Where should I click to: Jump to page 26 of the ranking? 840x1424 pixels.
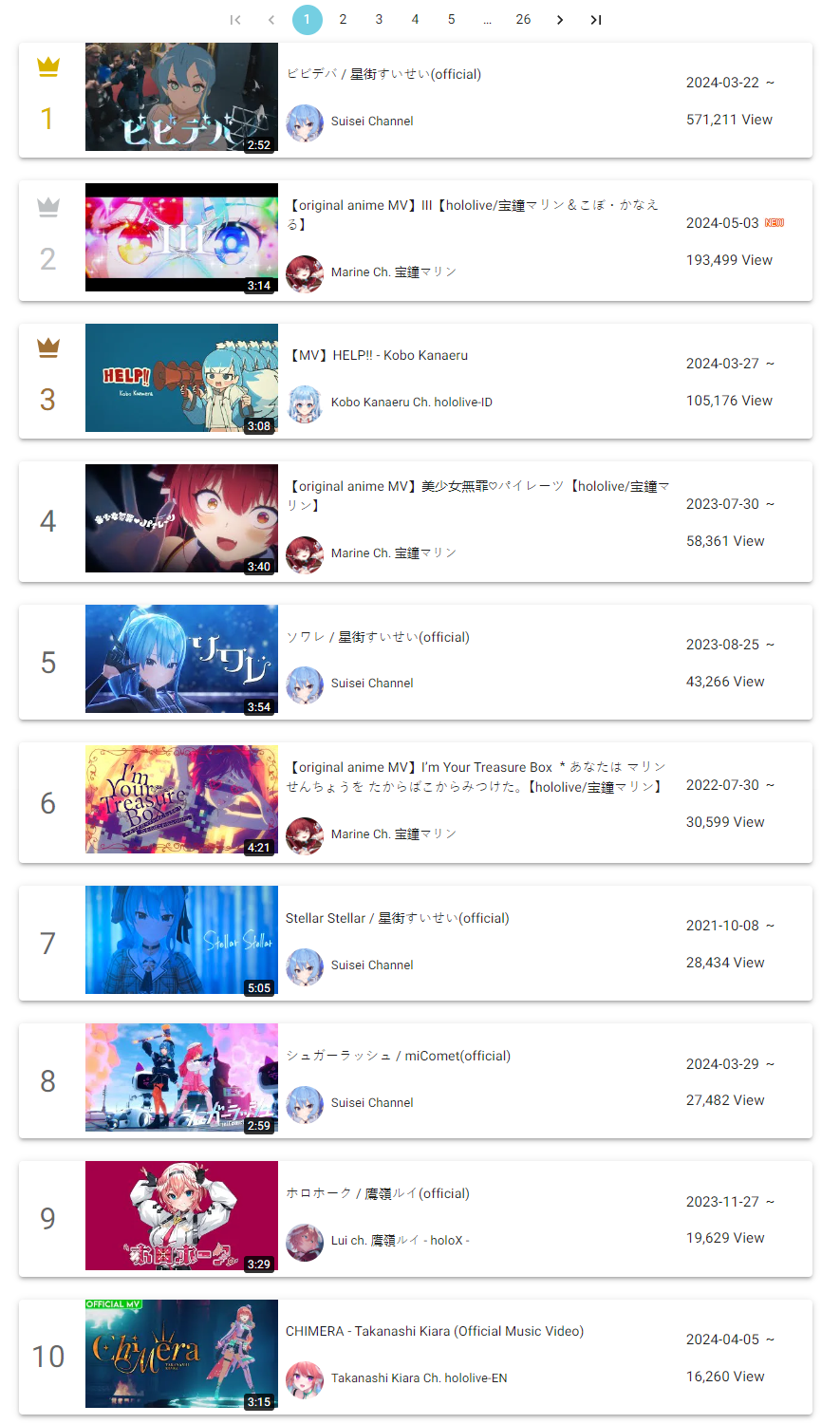point(523,19)
